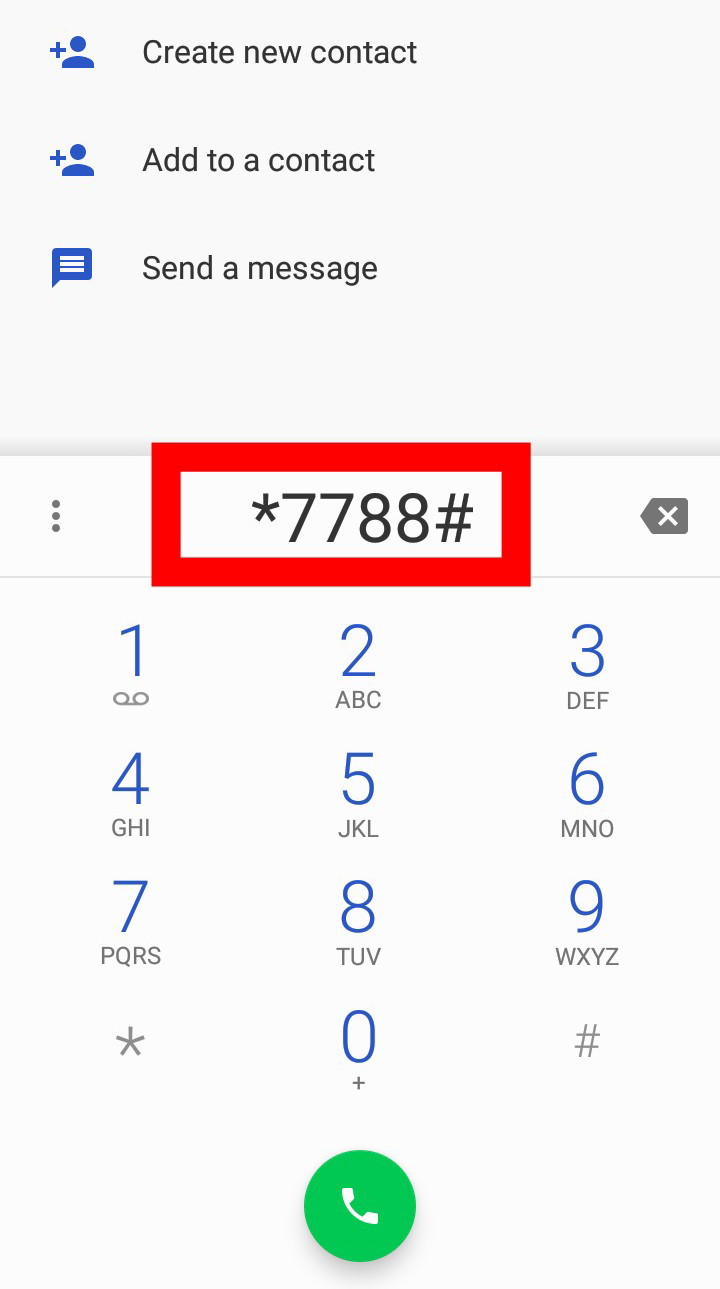This screenshot has height=1289, width=720.
Task: Open Send a message option
Action: [x=360, y=268]
